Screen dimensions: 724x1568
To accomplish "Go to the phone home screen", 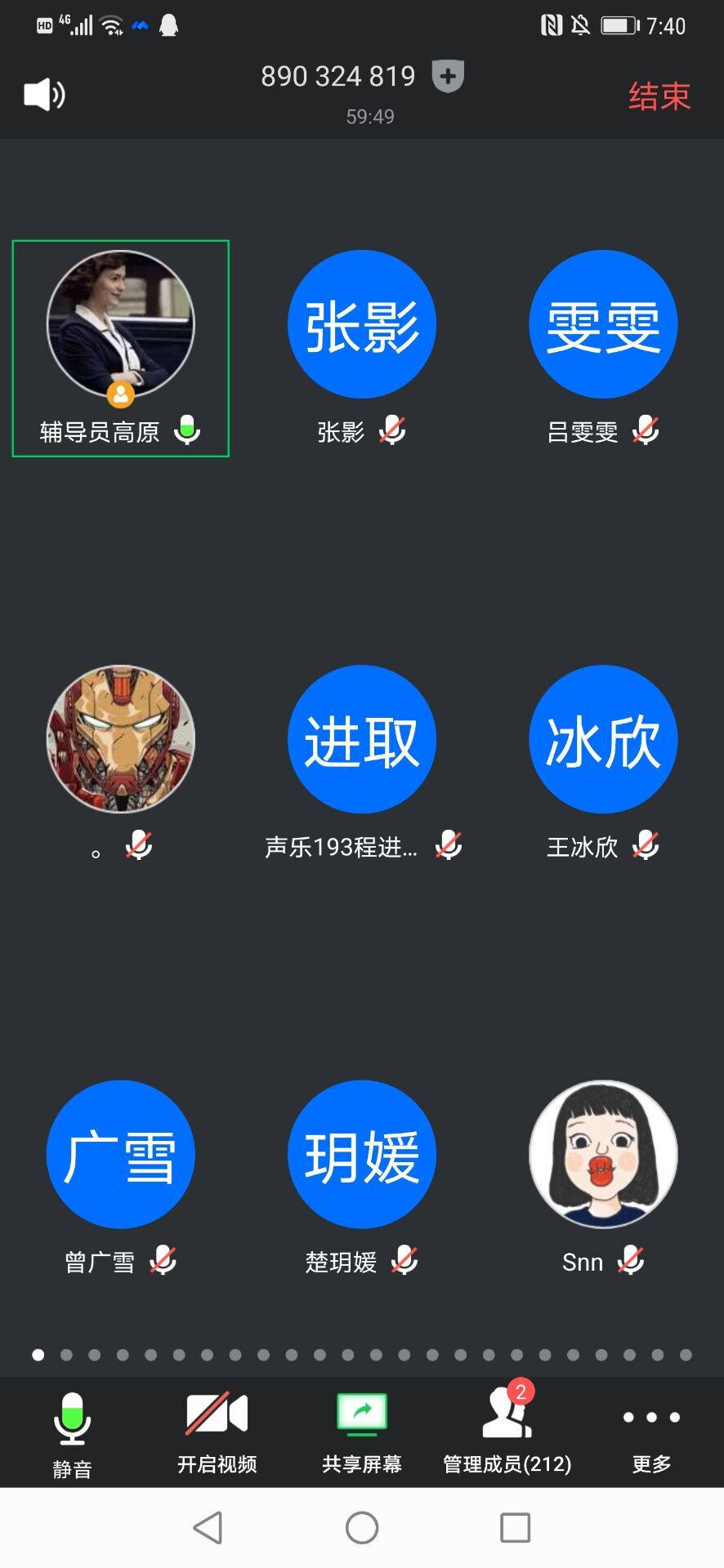I will (x=362, y=1527).
